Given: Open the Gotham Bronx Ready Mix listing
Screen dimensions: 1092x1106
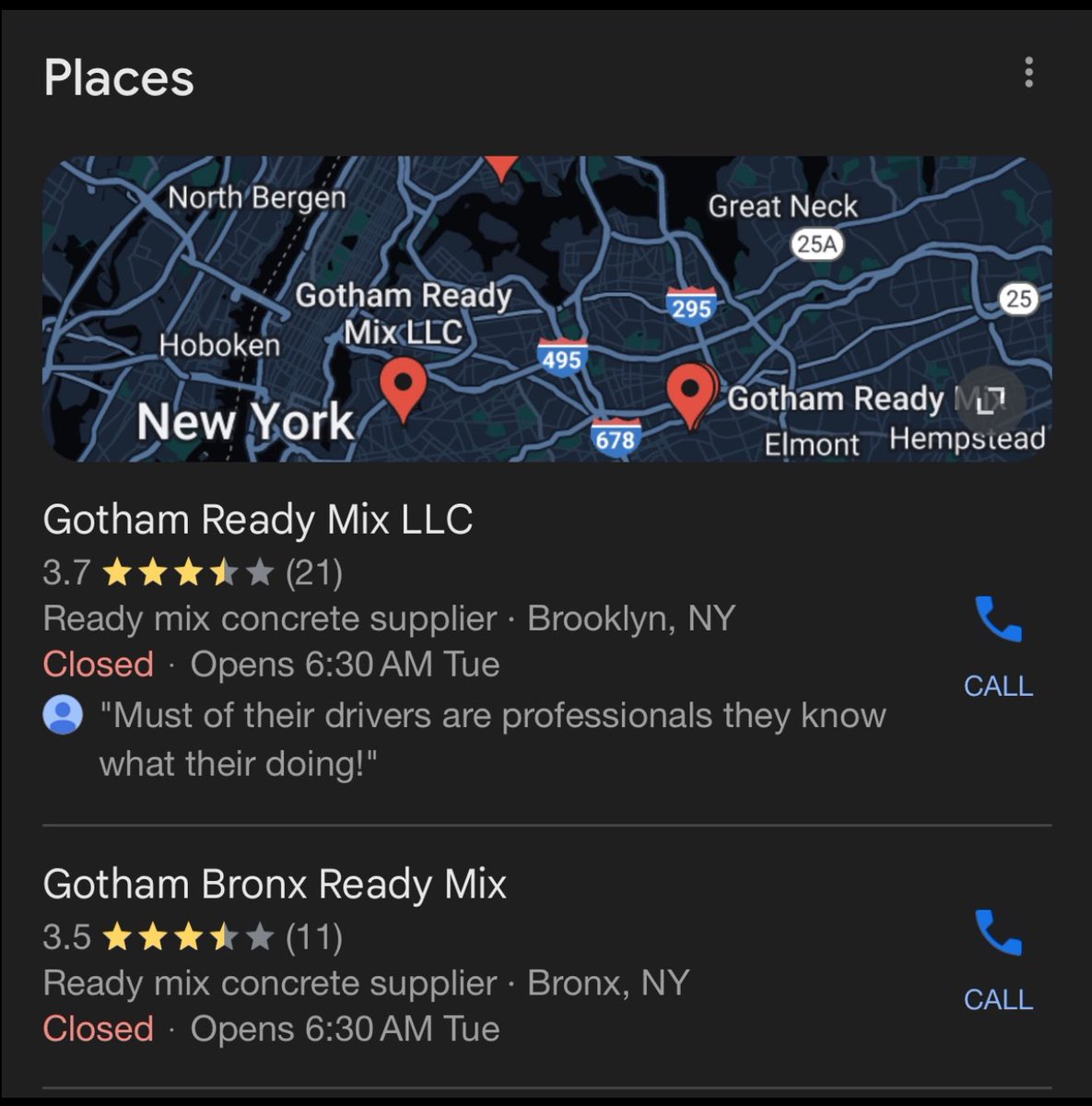Looking at the screenshot, I should [275, 885].
